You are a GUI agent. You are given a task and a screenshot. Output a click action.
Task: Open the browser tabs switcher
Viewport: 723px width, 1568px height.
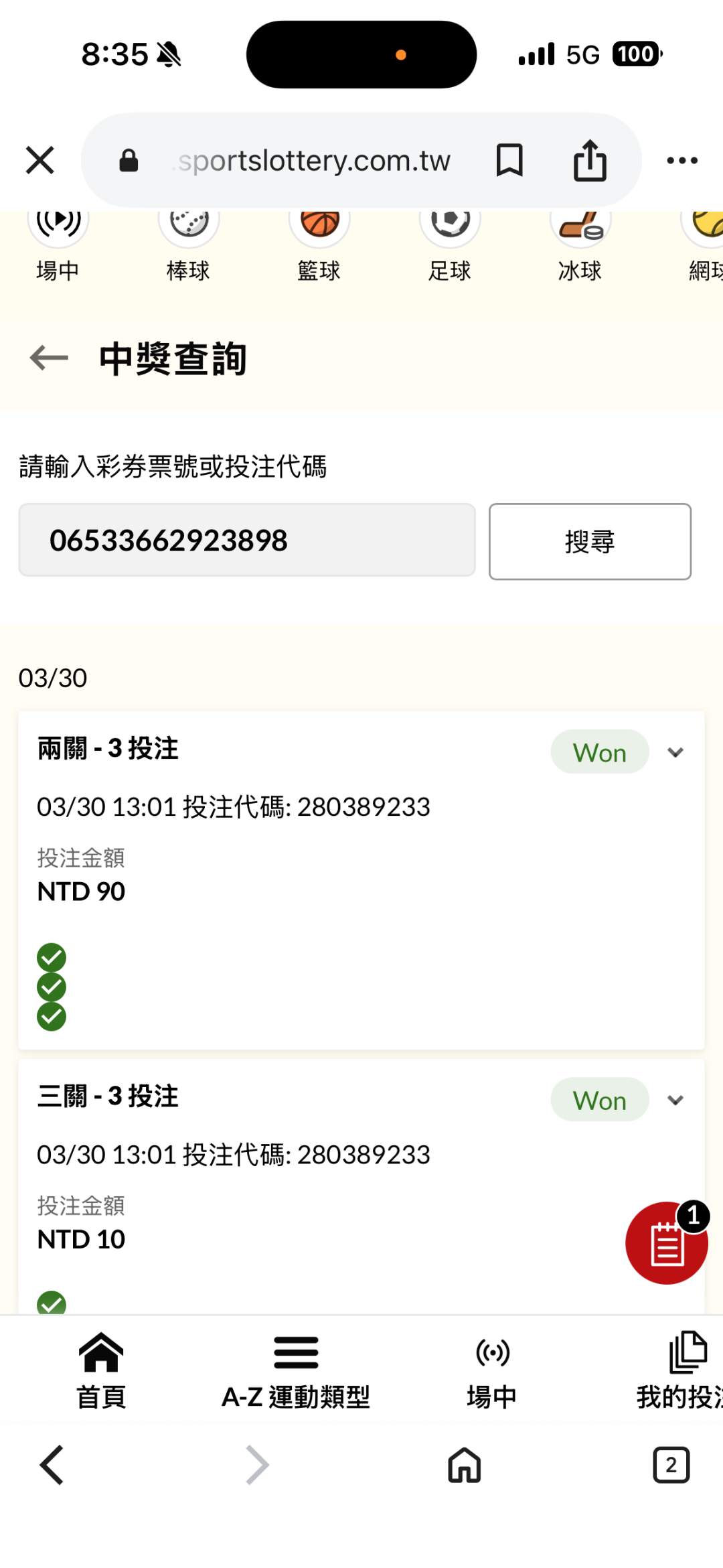pyautogui.click(x=671, y=1465)
